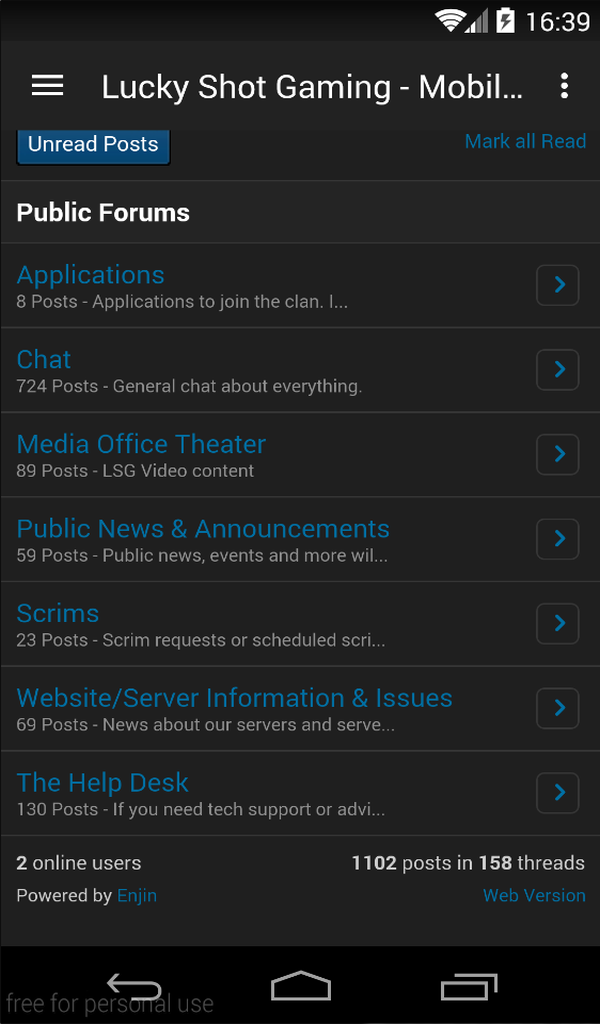The image size is (600, 1024).
Task: Tap the Unread Posts button
Action: point(93,144)
